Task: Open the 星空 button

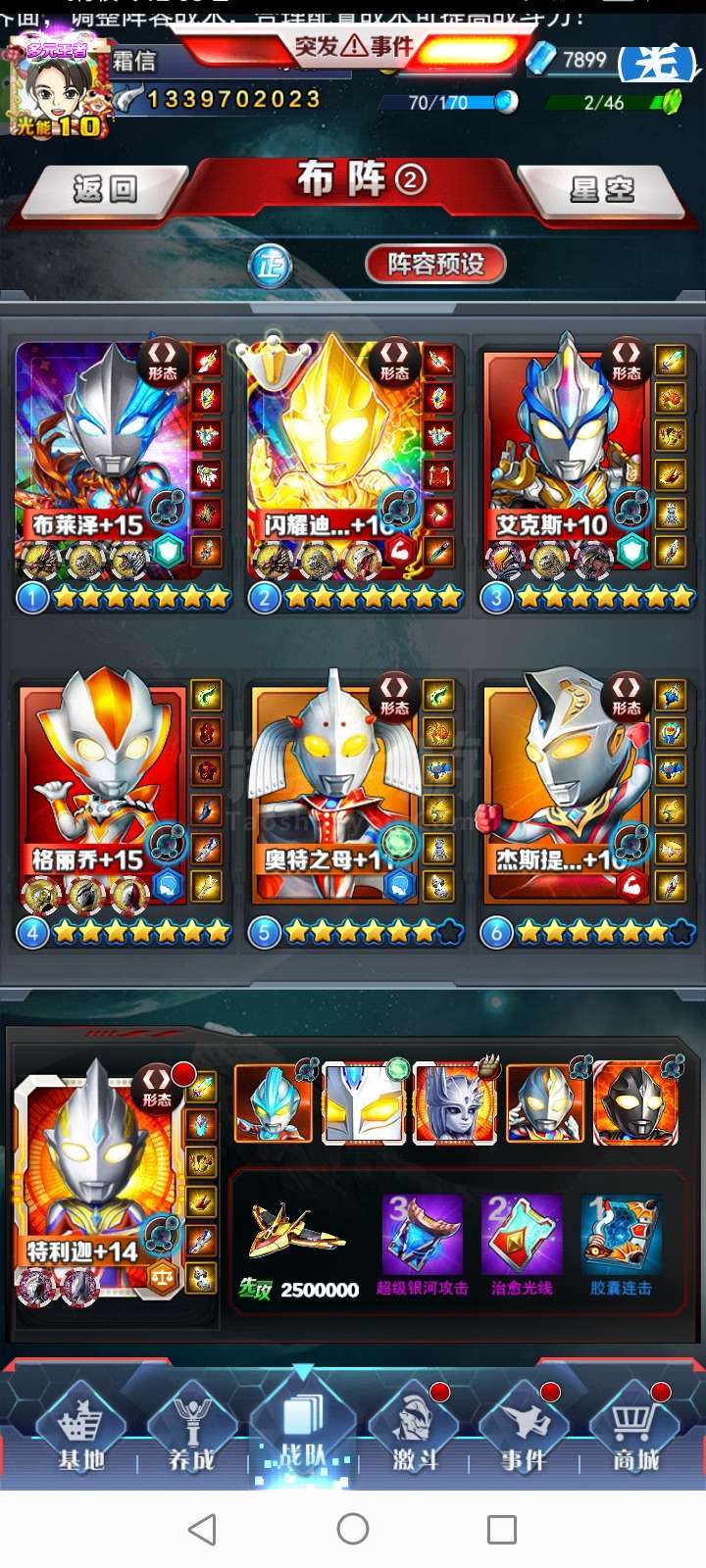Action: (x=602, y=189)
